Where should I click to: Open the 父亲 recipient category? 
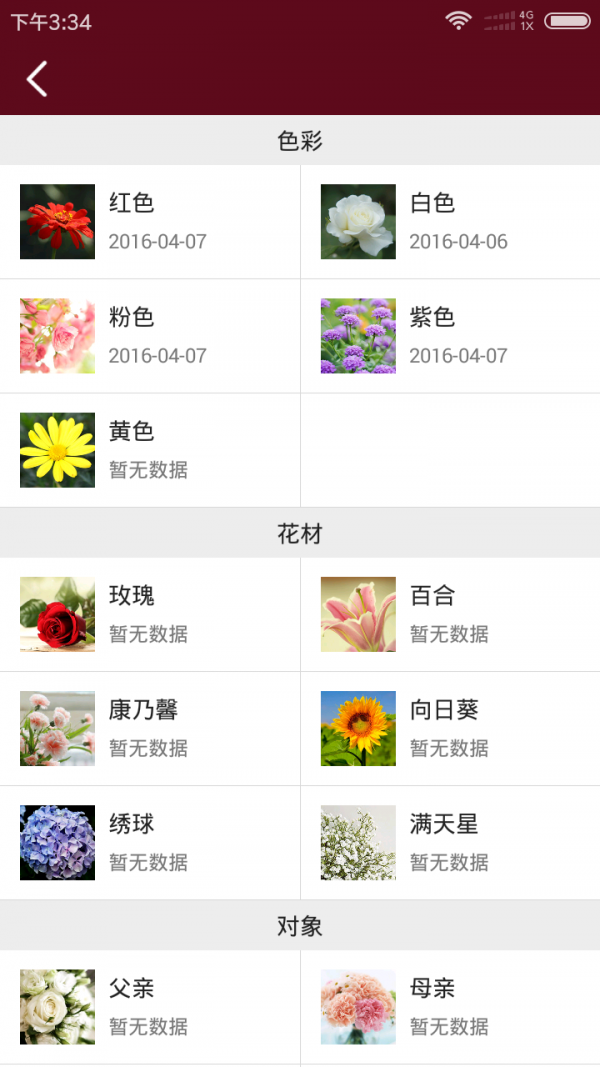coord(150,1006)
